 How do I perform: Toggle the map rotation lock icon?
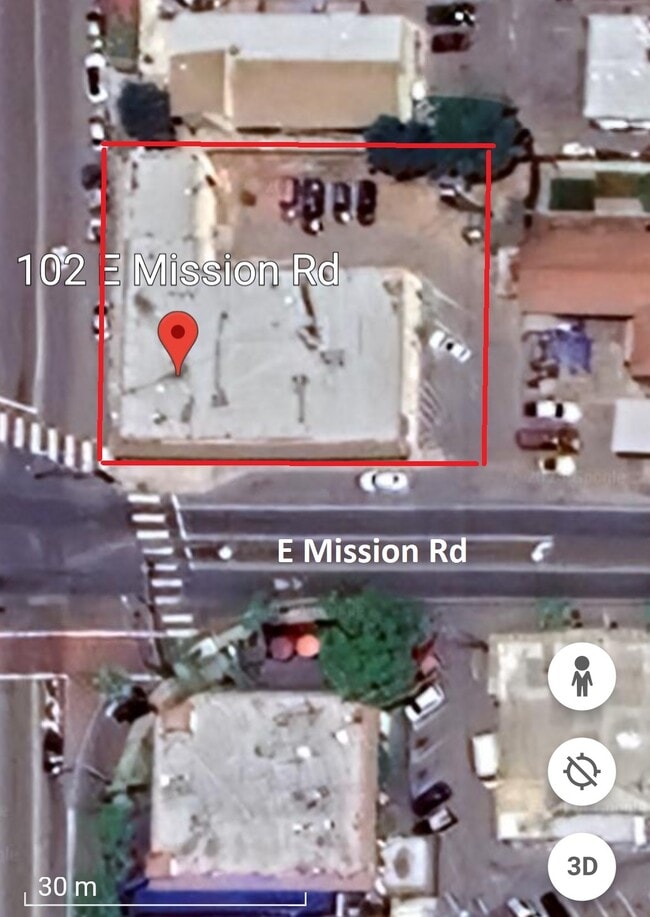click(582, 773)
